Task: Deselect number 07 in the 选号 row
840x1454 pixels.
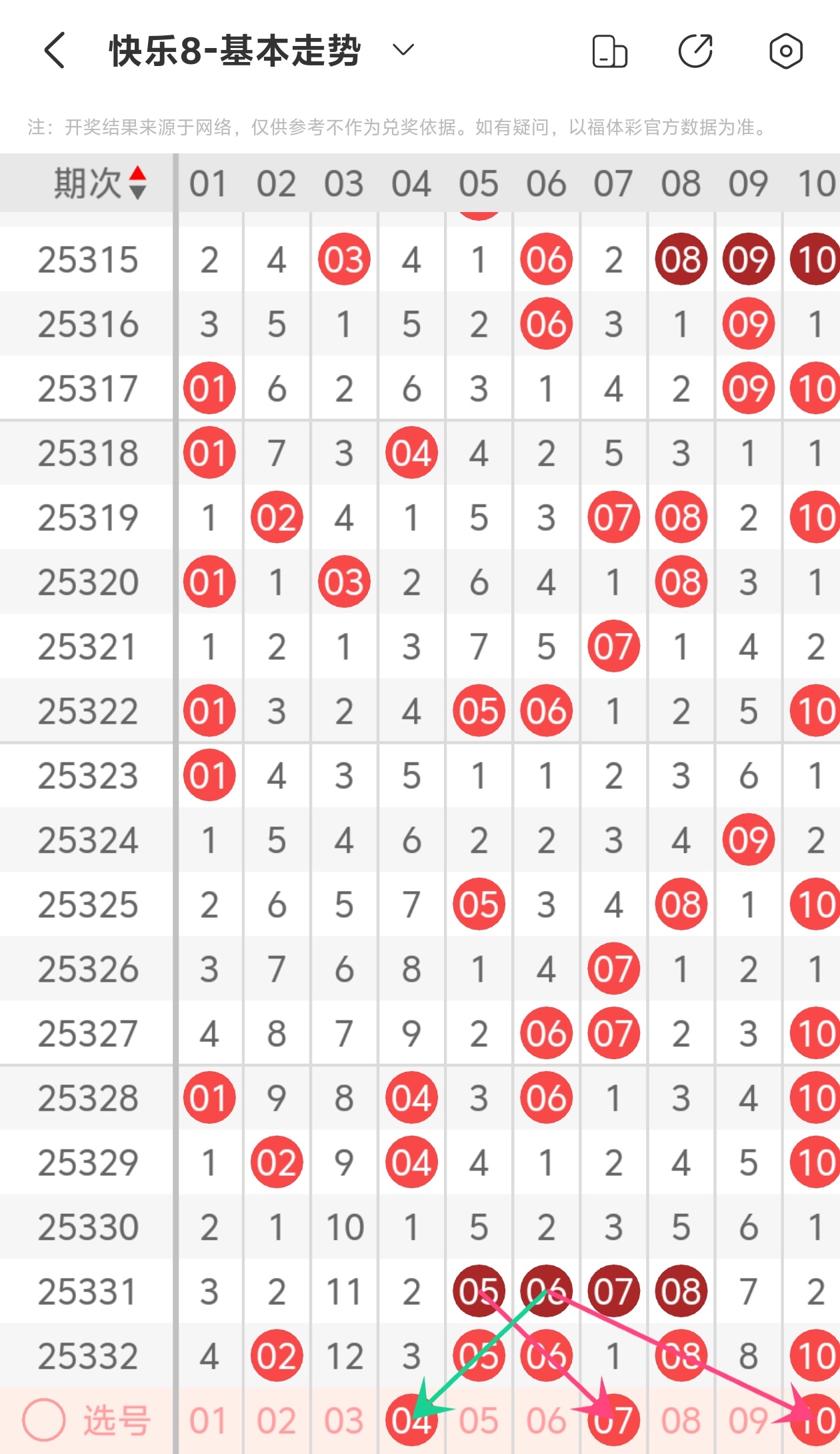Action: coord(613,1421)
